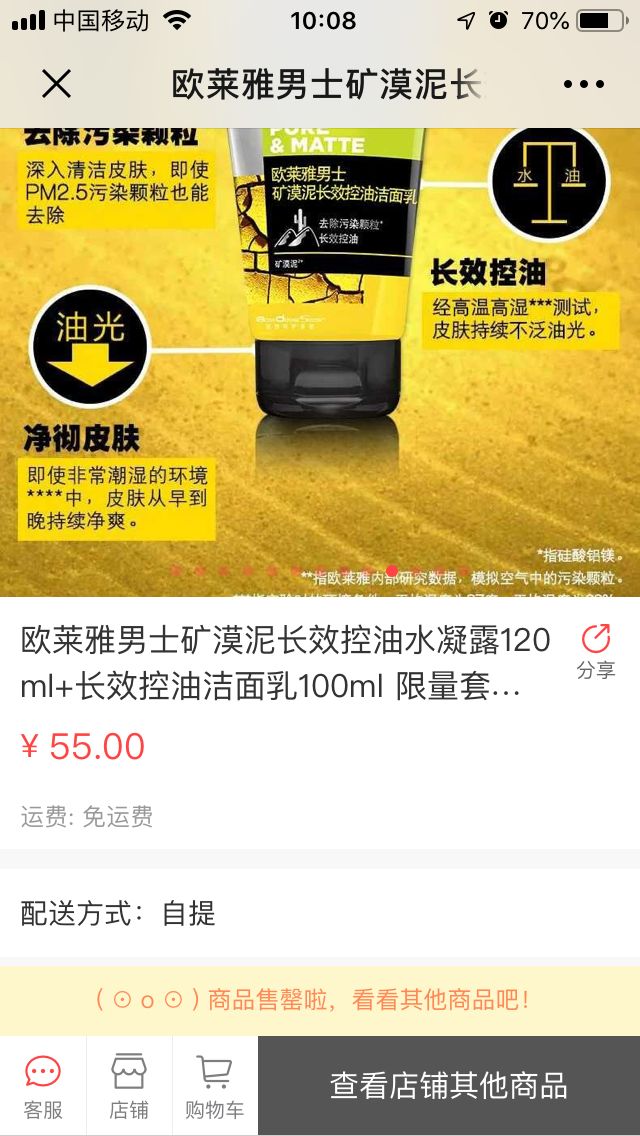Open the three-dot overflow menu
Viewport: 640px width, 1136px height.
click(583, 85)
